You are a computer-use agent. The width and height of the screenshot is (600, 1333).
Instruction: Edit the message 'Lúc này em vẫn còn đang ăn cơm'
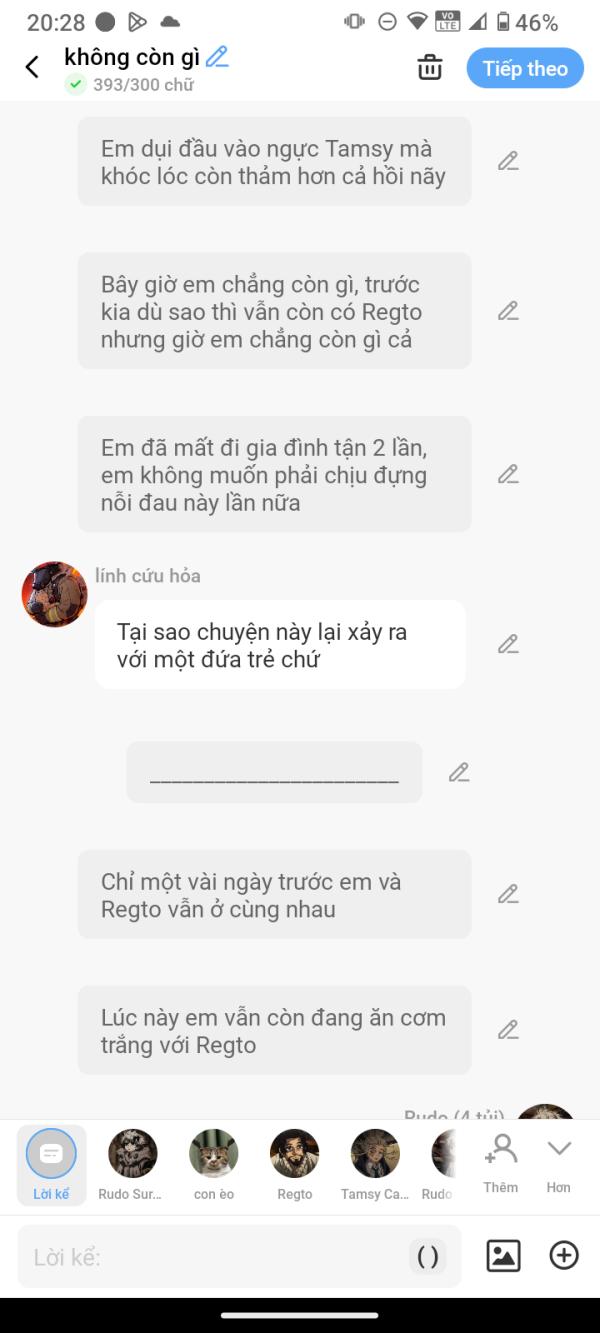point(508,1030)
